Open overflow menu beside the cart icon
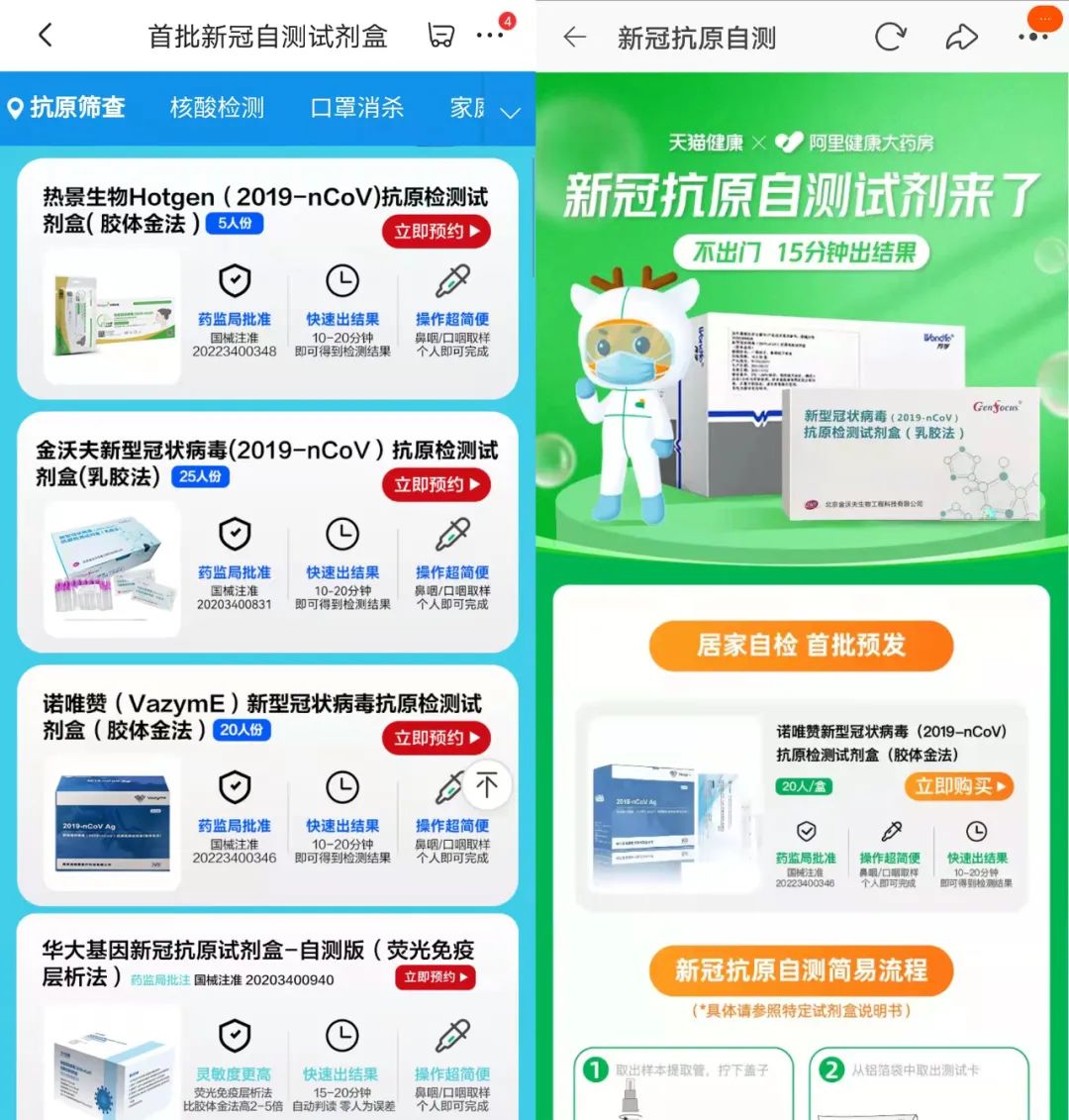The image size is (1069, 1120). pyautogui.click(x=490, y=36)
